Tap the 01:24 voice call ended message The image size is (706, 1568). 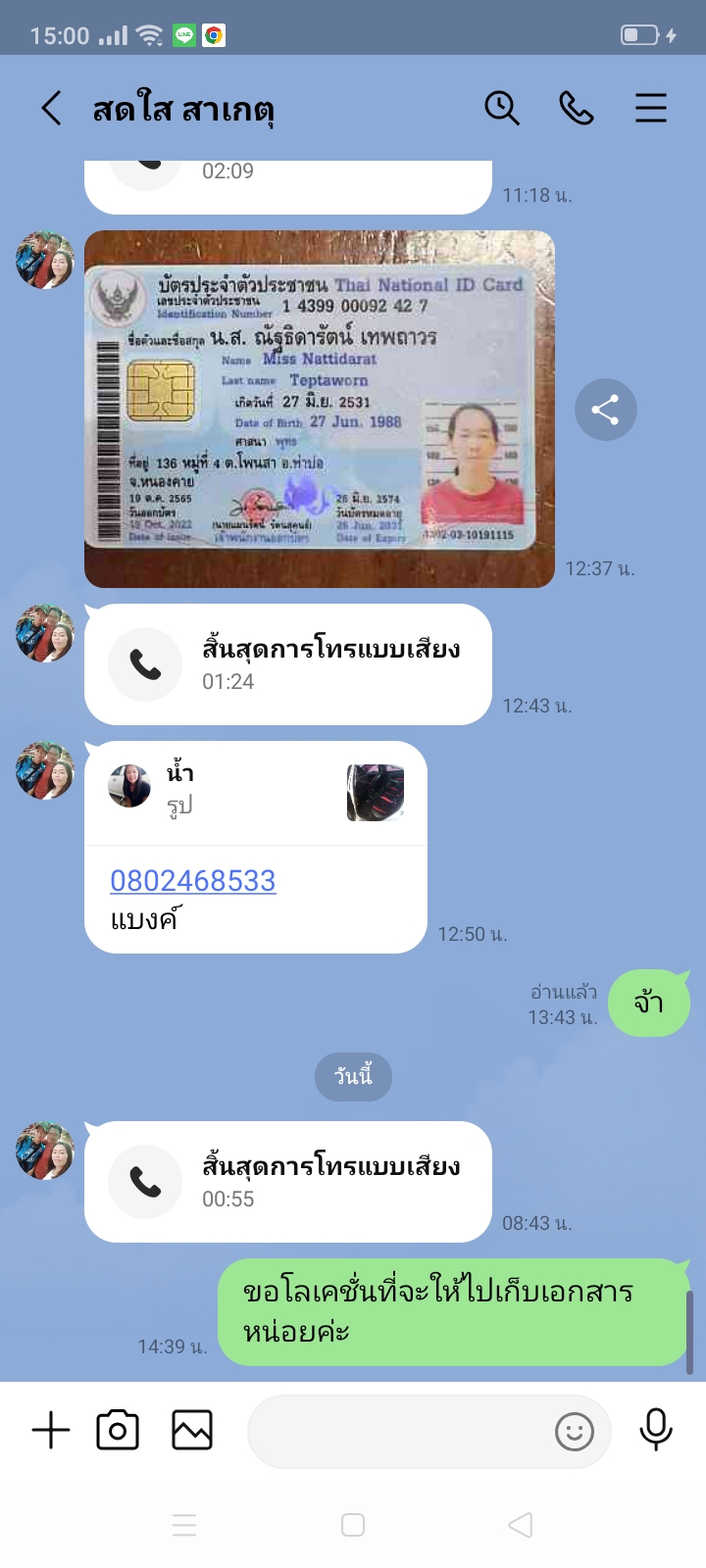coord(288,664)
